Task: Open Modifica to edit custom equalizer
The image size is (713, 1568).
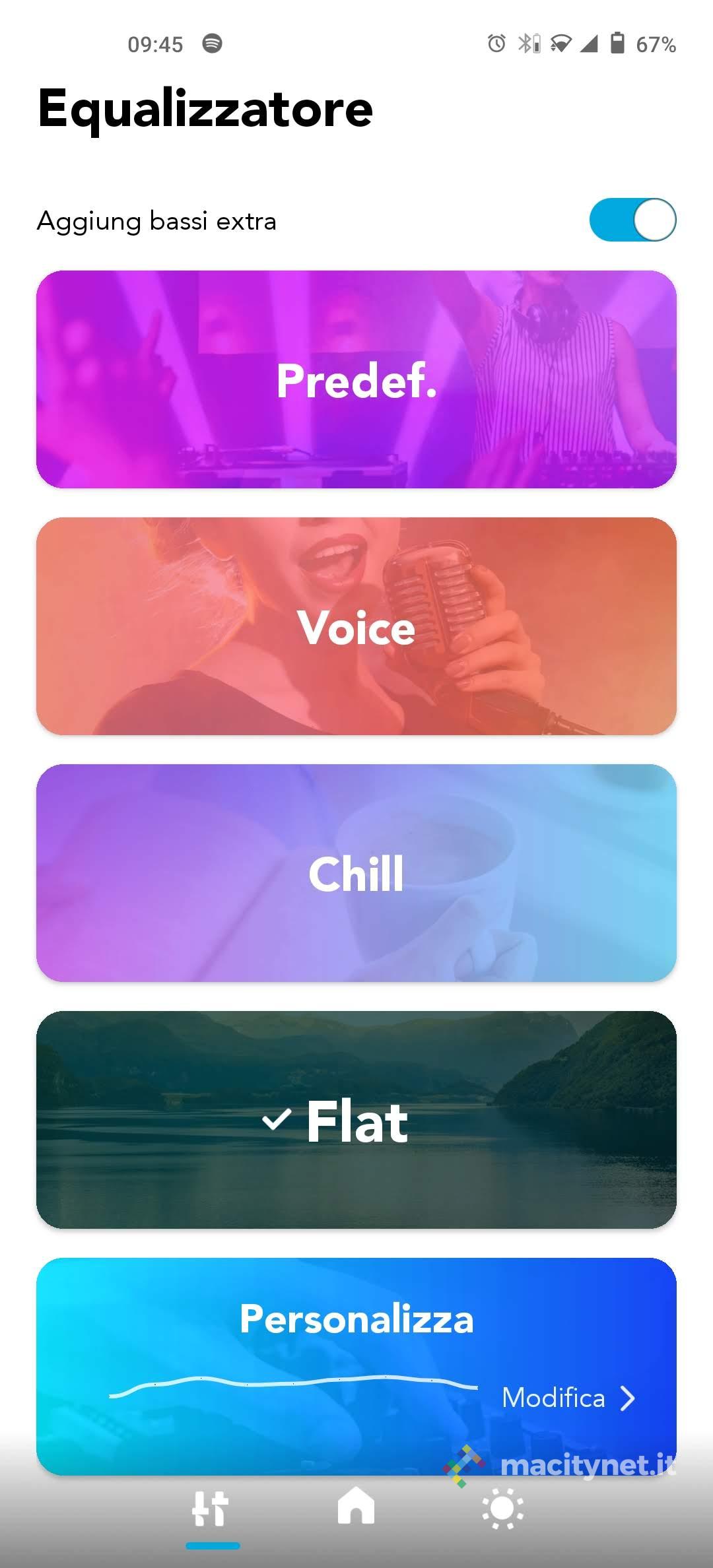Action: (x=568, y=1398)
